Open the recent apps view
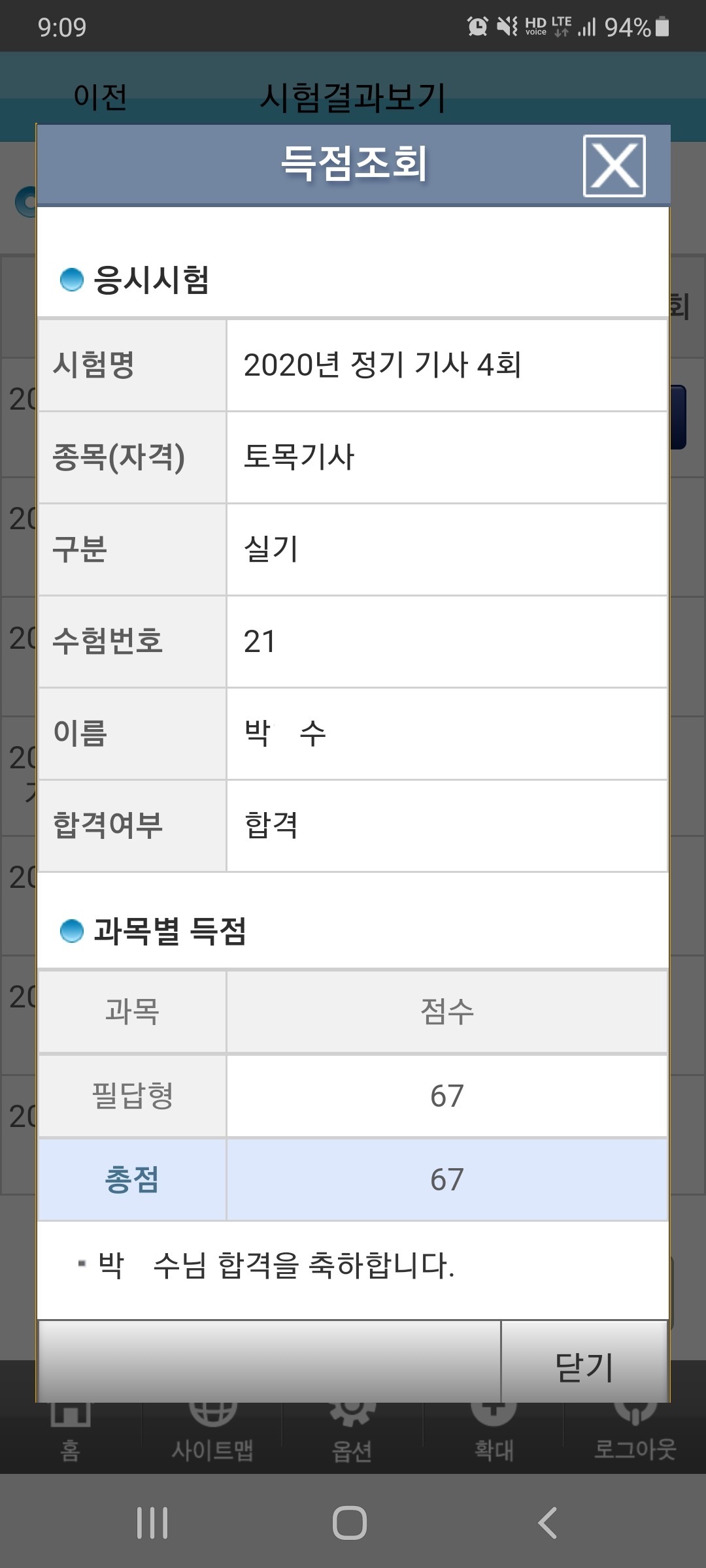Image resolution: width=706 pixels, height=1568 pixels. click(152, 1523)
